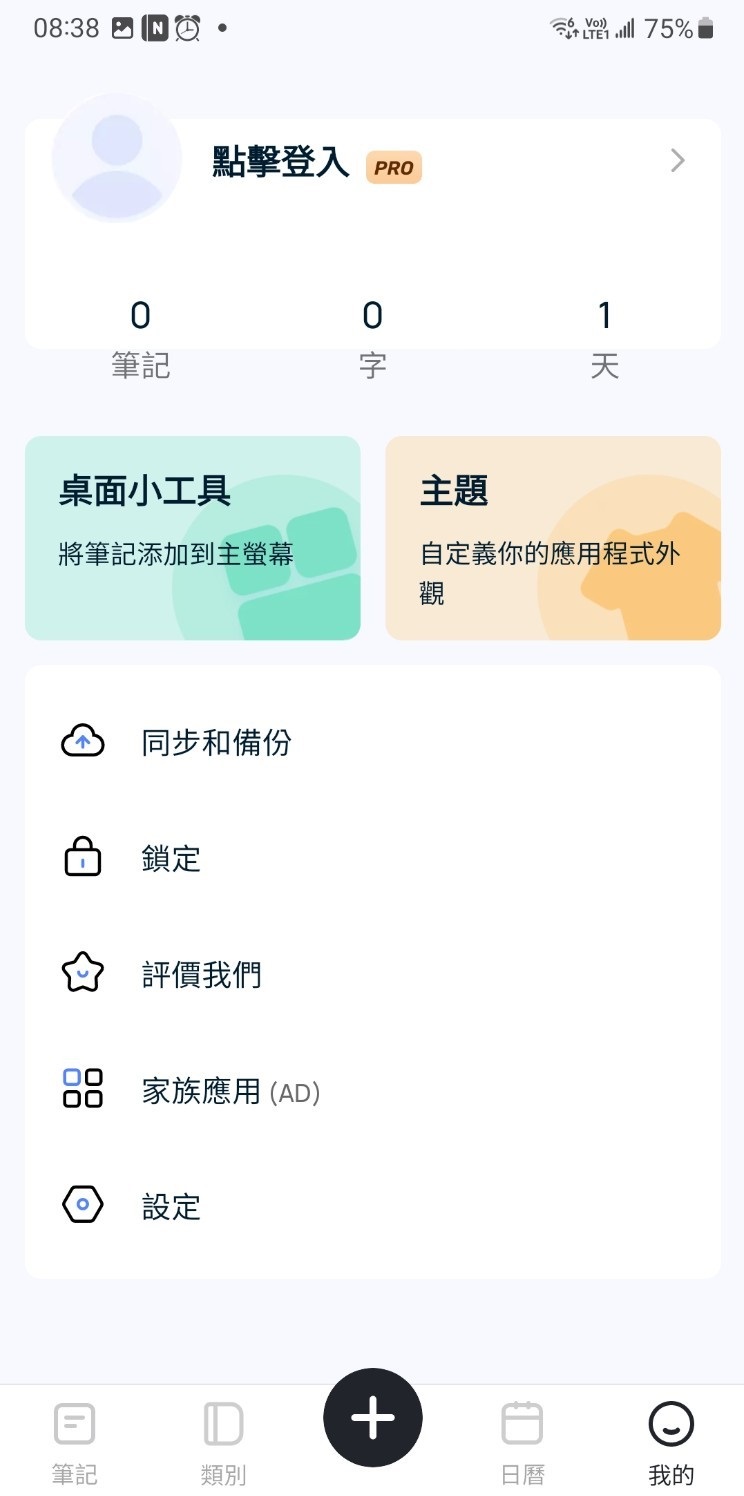Tap the lock icon beside 鎖定

click(x=81, y=857)
